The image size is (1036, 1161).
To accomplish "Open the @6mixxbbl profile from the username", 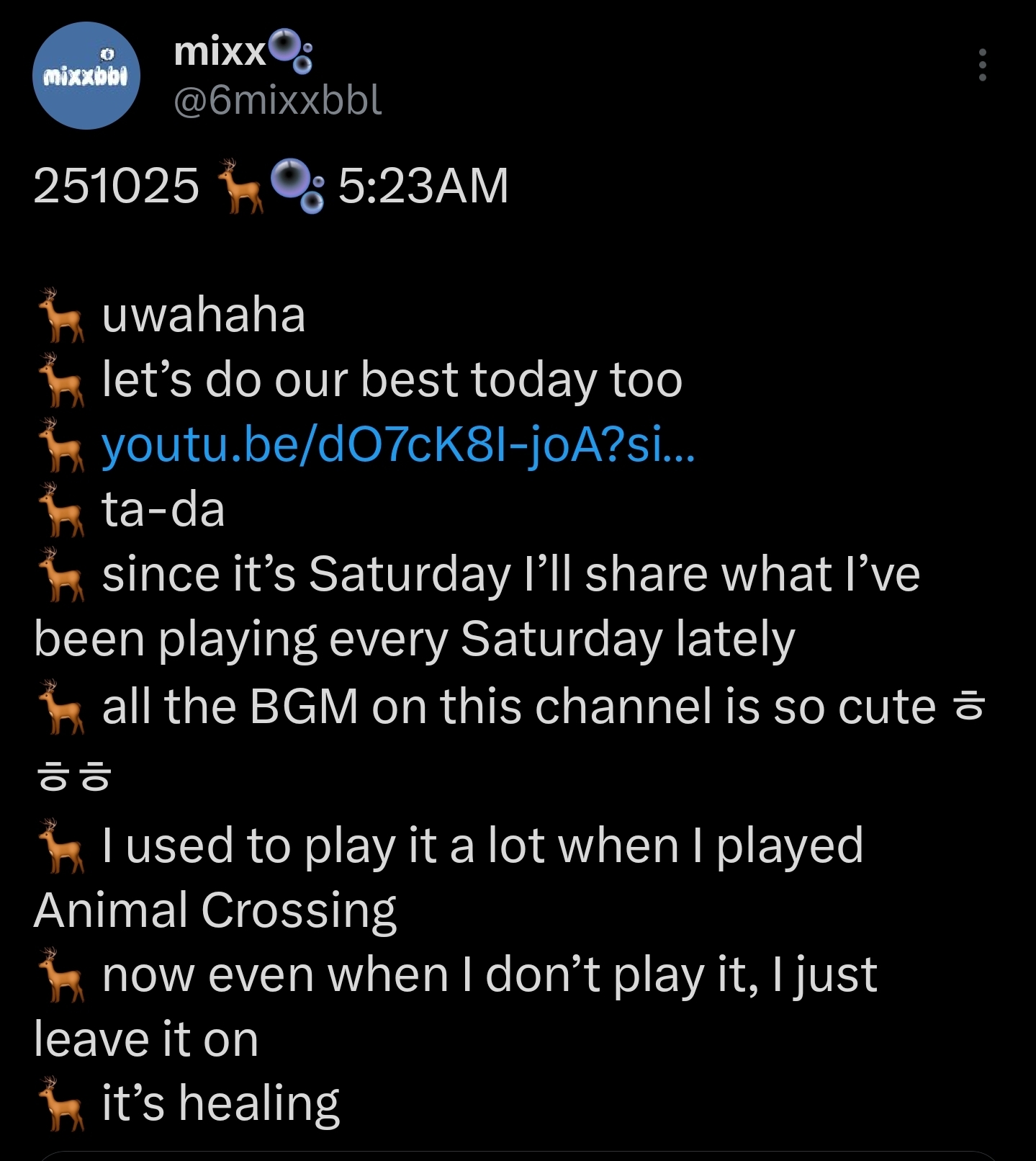I will 278,100.
